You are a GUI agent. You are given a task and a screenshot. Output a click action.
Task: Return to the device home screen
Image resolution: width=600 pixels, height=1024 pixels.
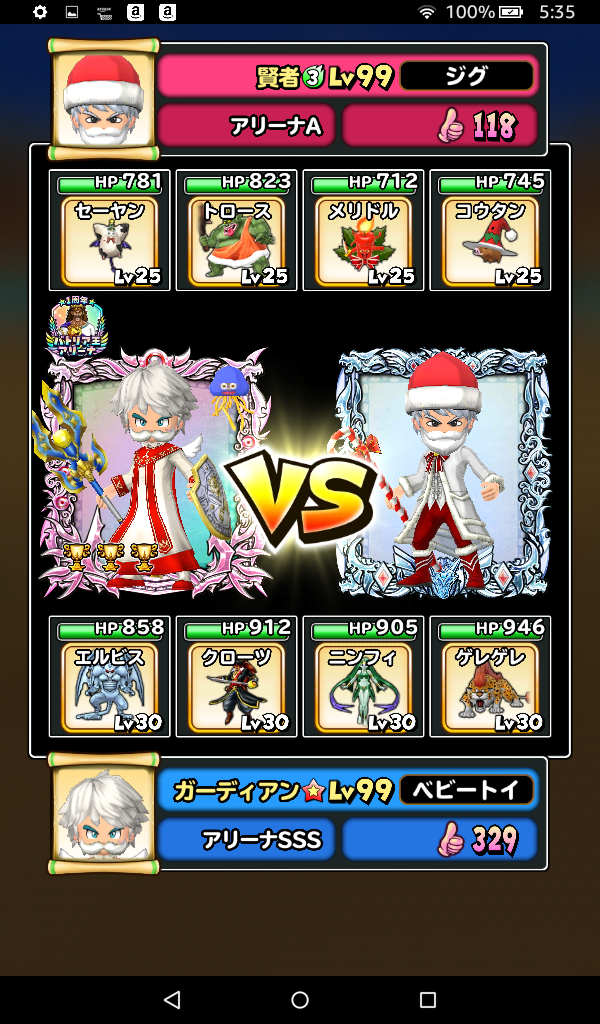(300, 999)
